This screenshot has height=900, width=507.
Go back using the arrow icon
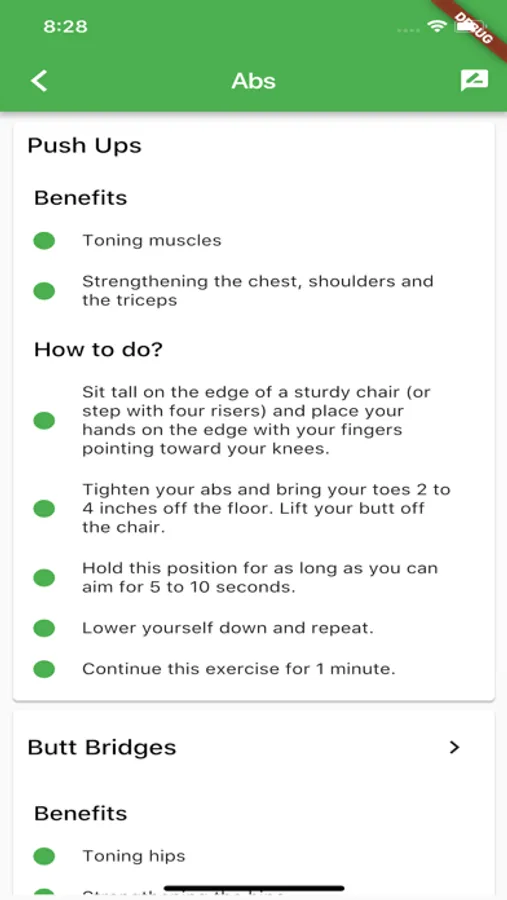39,81
